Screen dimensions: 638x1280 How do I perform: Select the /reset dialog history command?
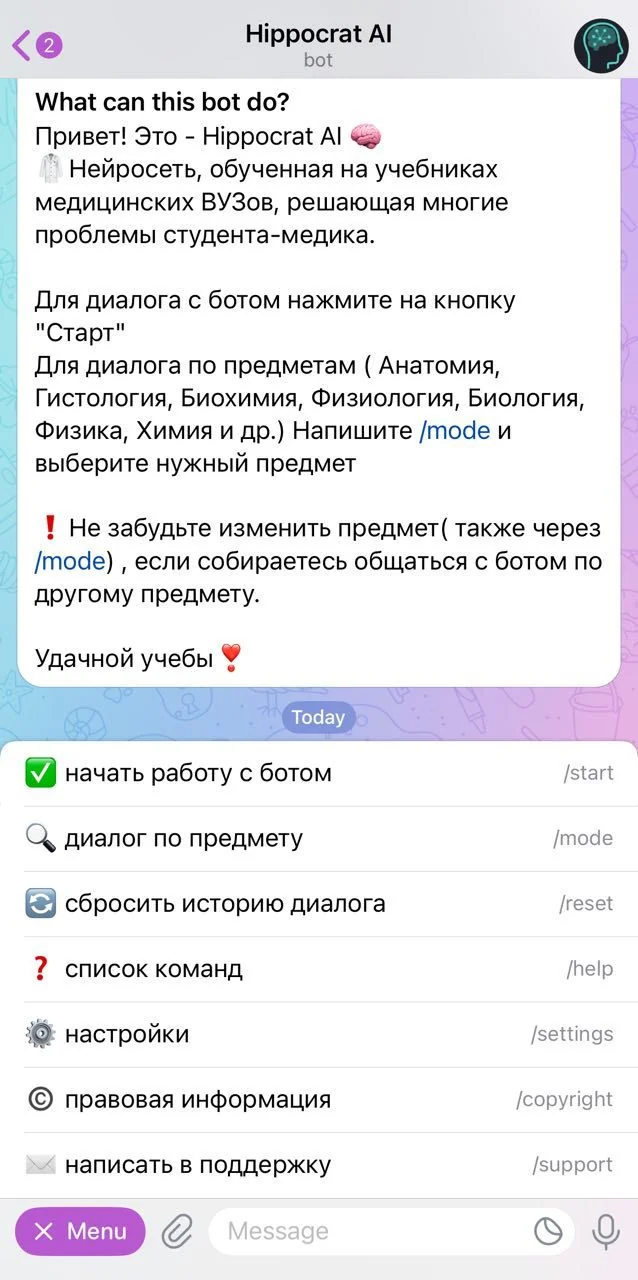coord(319,903)
